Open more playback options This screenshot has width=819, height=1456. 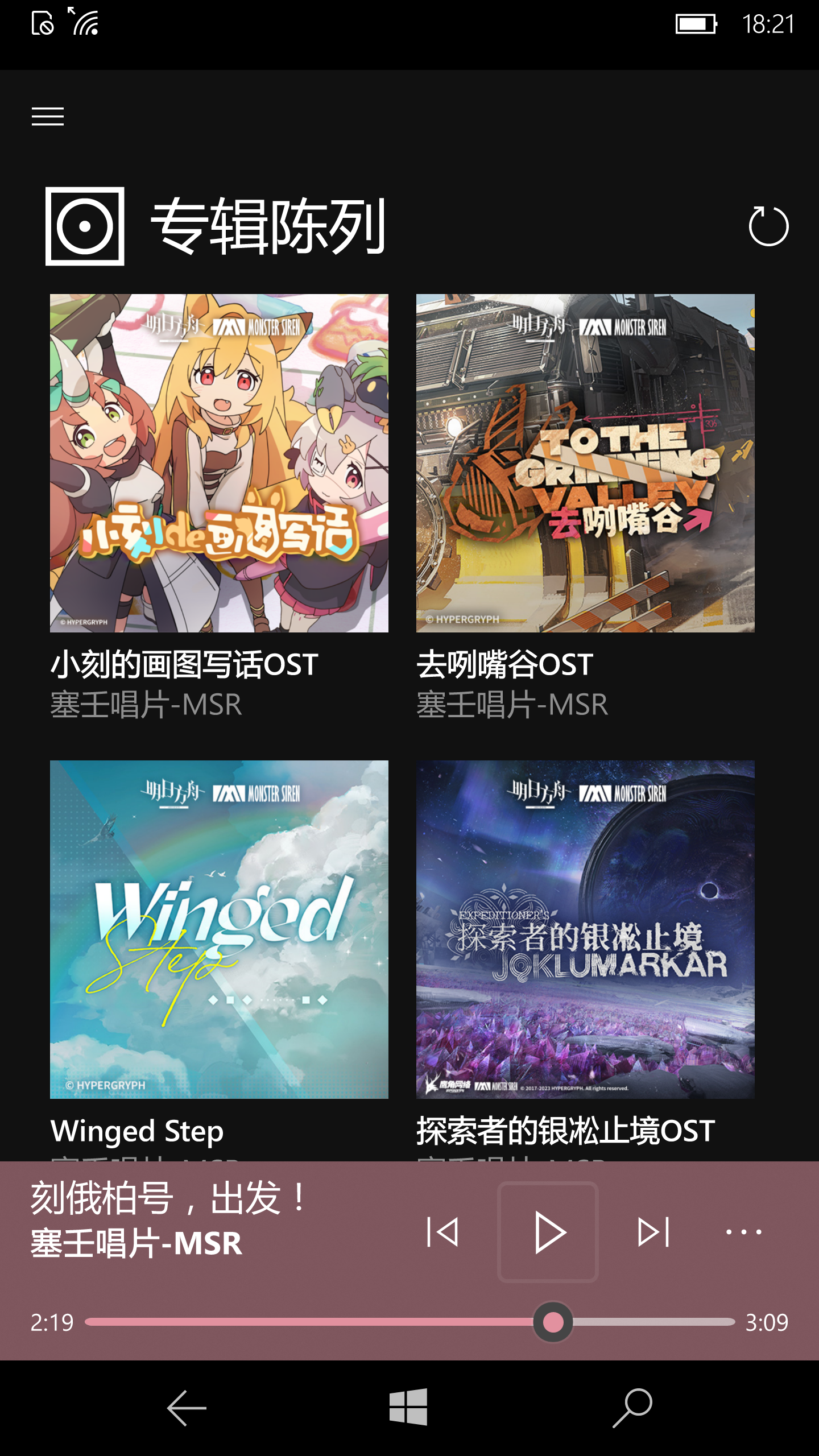coord(743,1232)
